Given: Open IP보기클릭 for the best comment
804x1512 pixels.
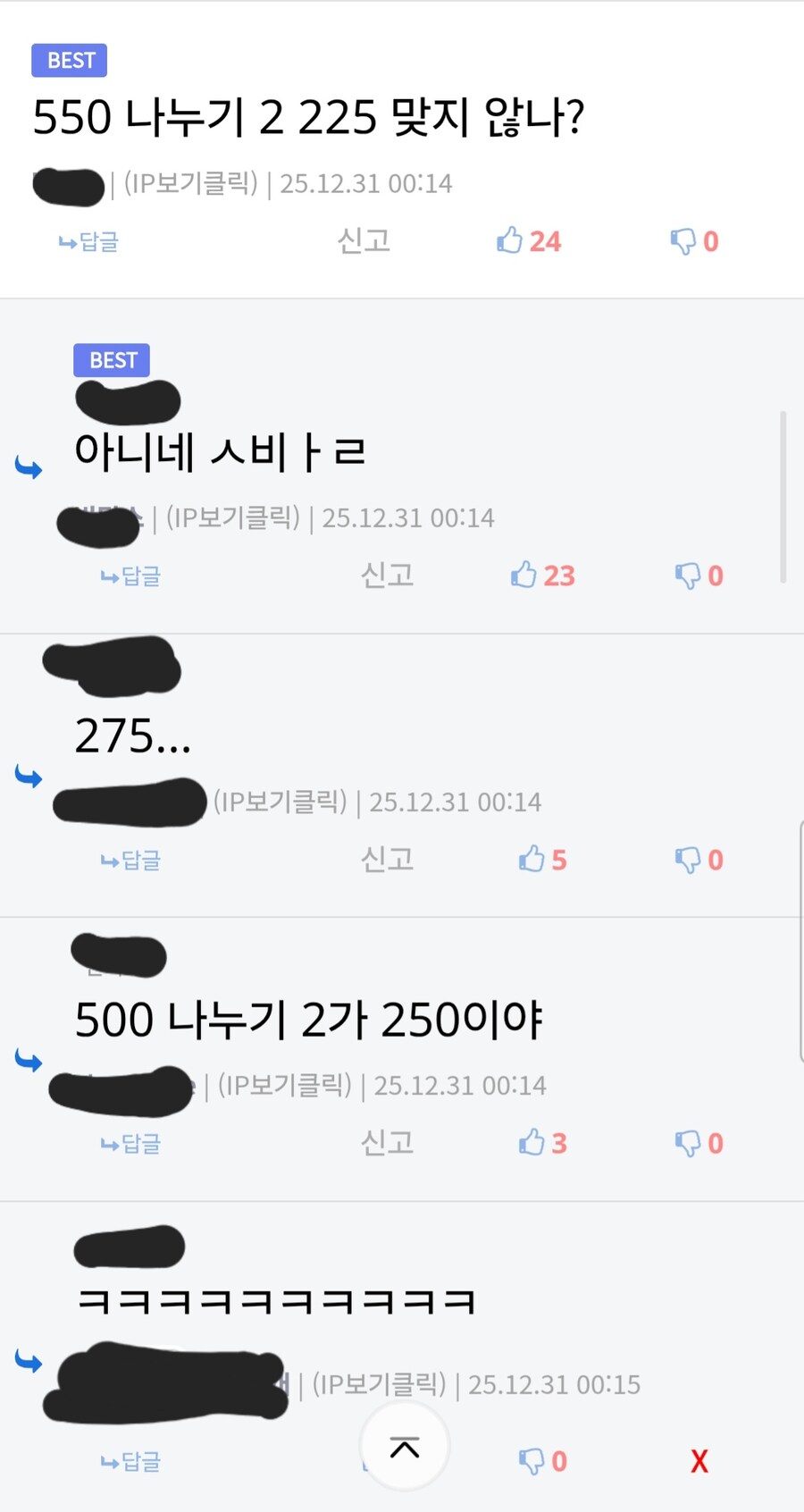Looking at the screenshot, I should [234, 517].
